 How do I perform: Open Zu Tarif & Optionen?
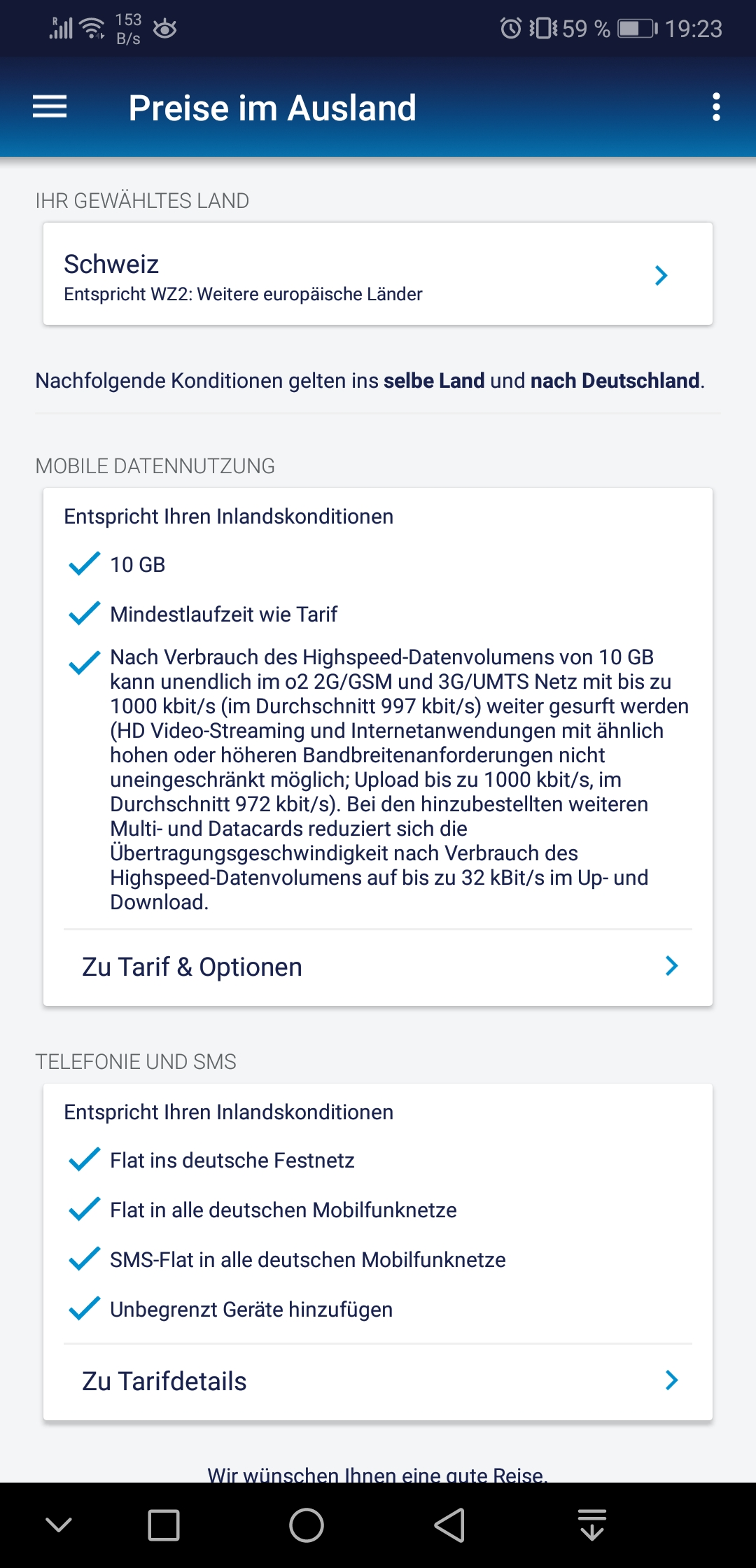(378, 967)
